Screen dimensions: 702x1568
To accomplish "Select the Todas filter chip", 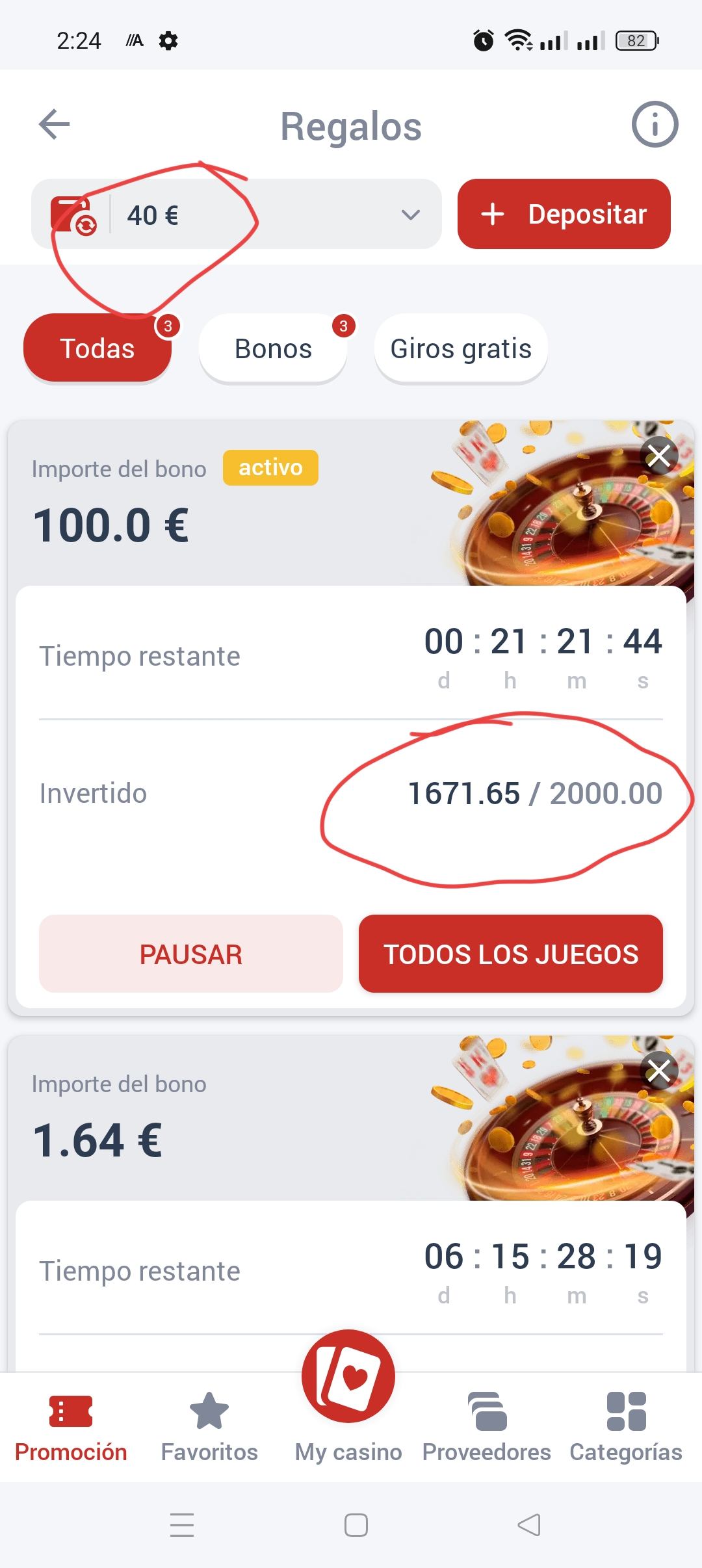I will point(97,348).
